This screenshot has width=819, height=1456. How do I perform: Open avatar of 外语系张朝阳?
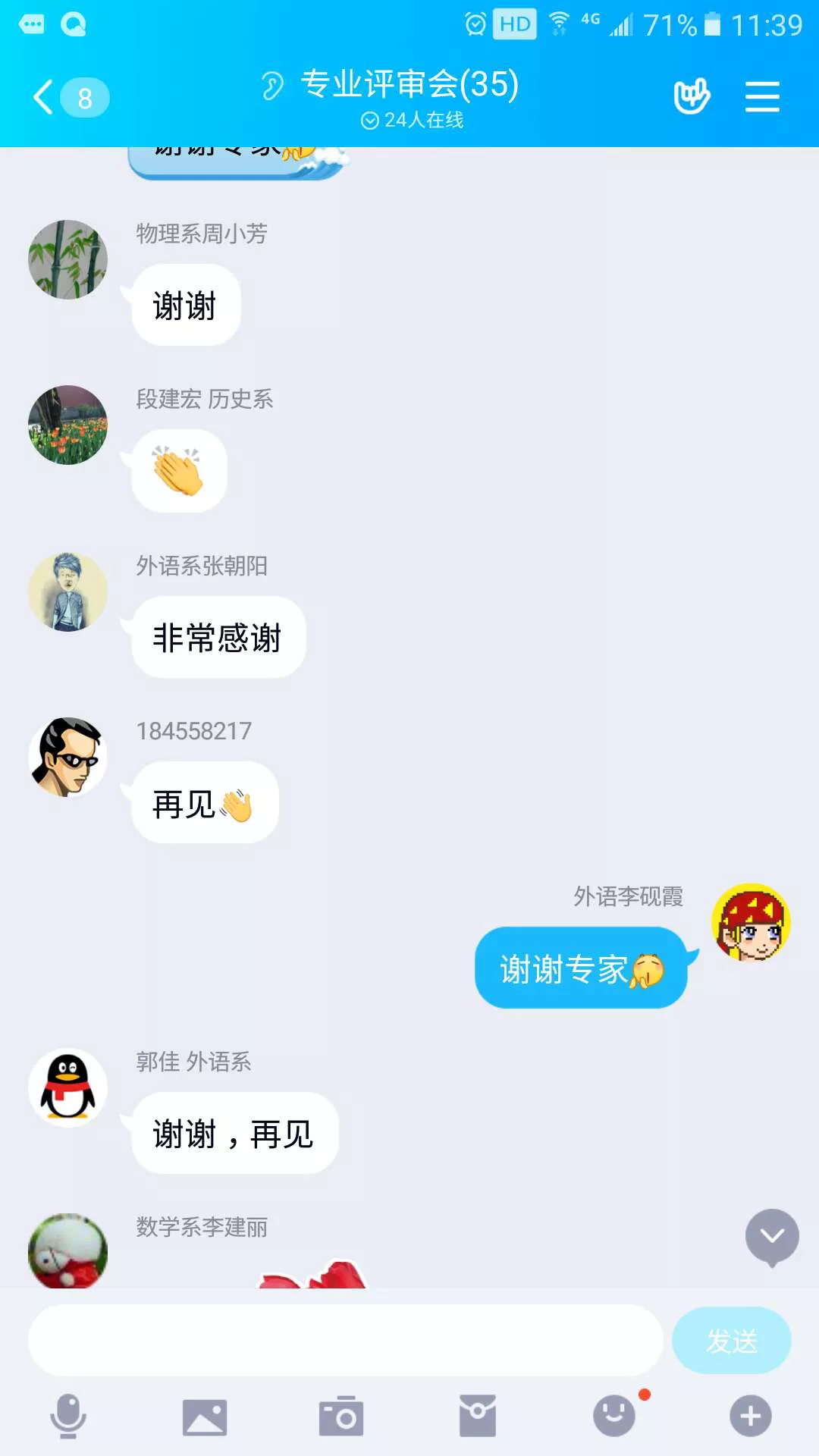pyautogui.click(x=68, y=591)
